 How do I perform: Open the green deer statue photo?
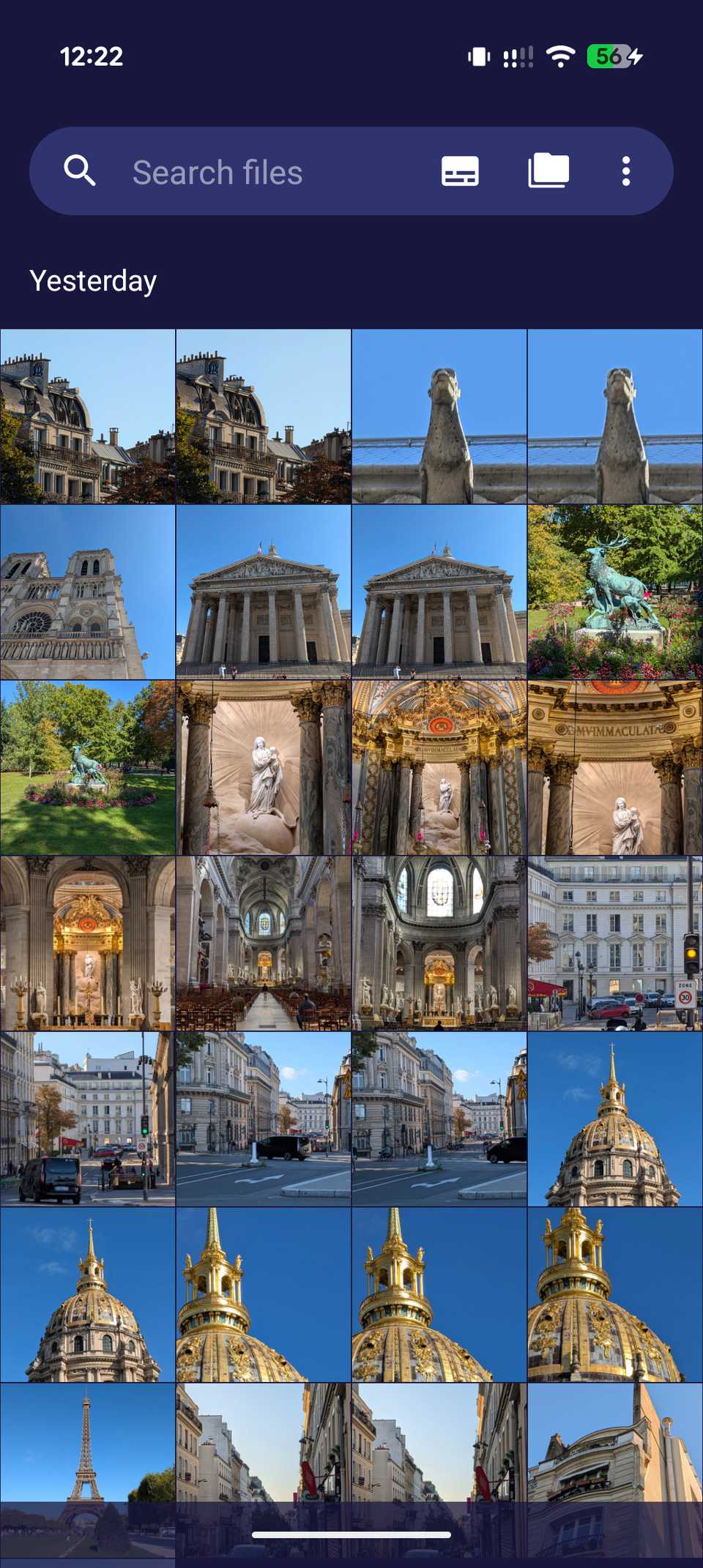click(x=615, y=593)
